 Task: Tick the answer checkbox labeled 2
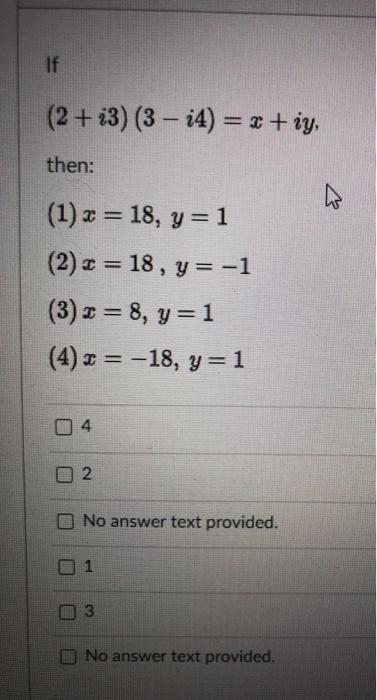coord(64,475)
